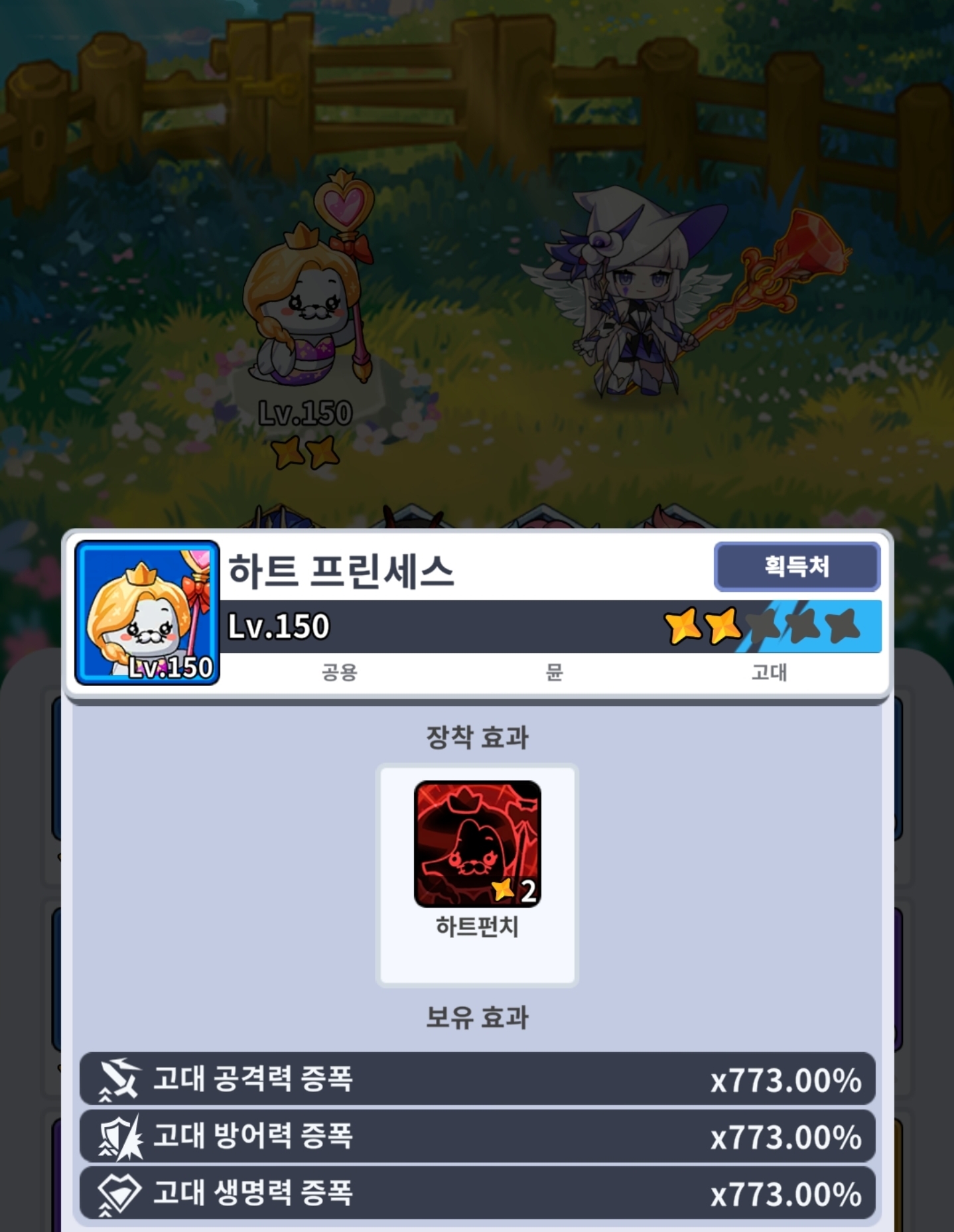Tap the 하트펀치 skill icon
Screen dimensions: 954x1232
[x=477, y=844]
